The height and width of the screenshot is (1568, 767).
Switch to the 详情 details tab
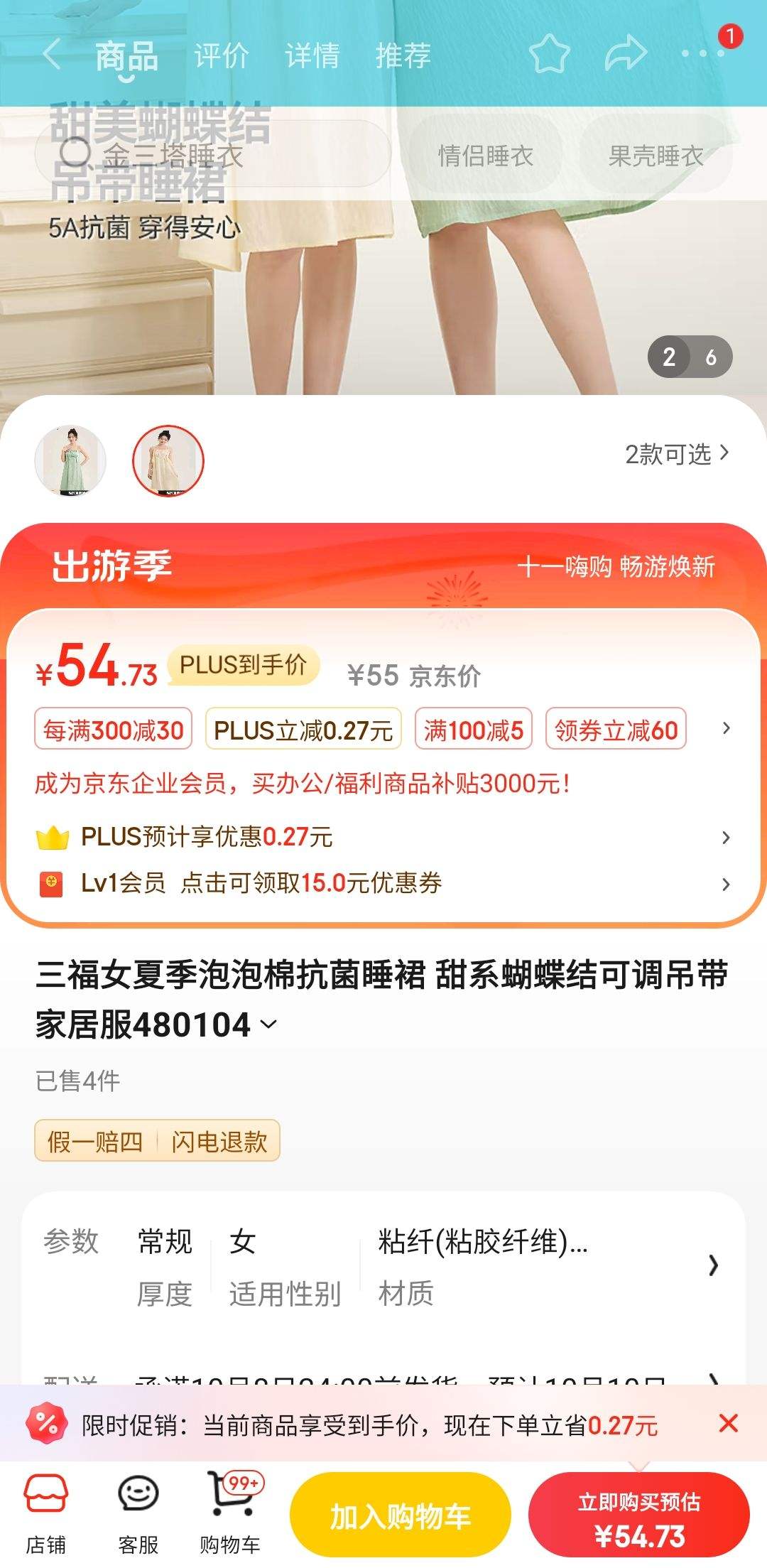tap(312, 55)
